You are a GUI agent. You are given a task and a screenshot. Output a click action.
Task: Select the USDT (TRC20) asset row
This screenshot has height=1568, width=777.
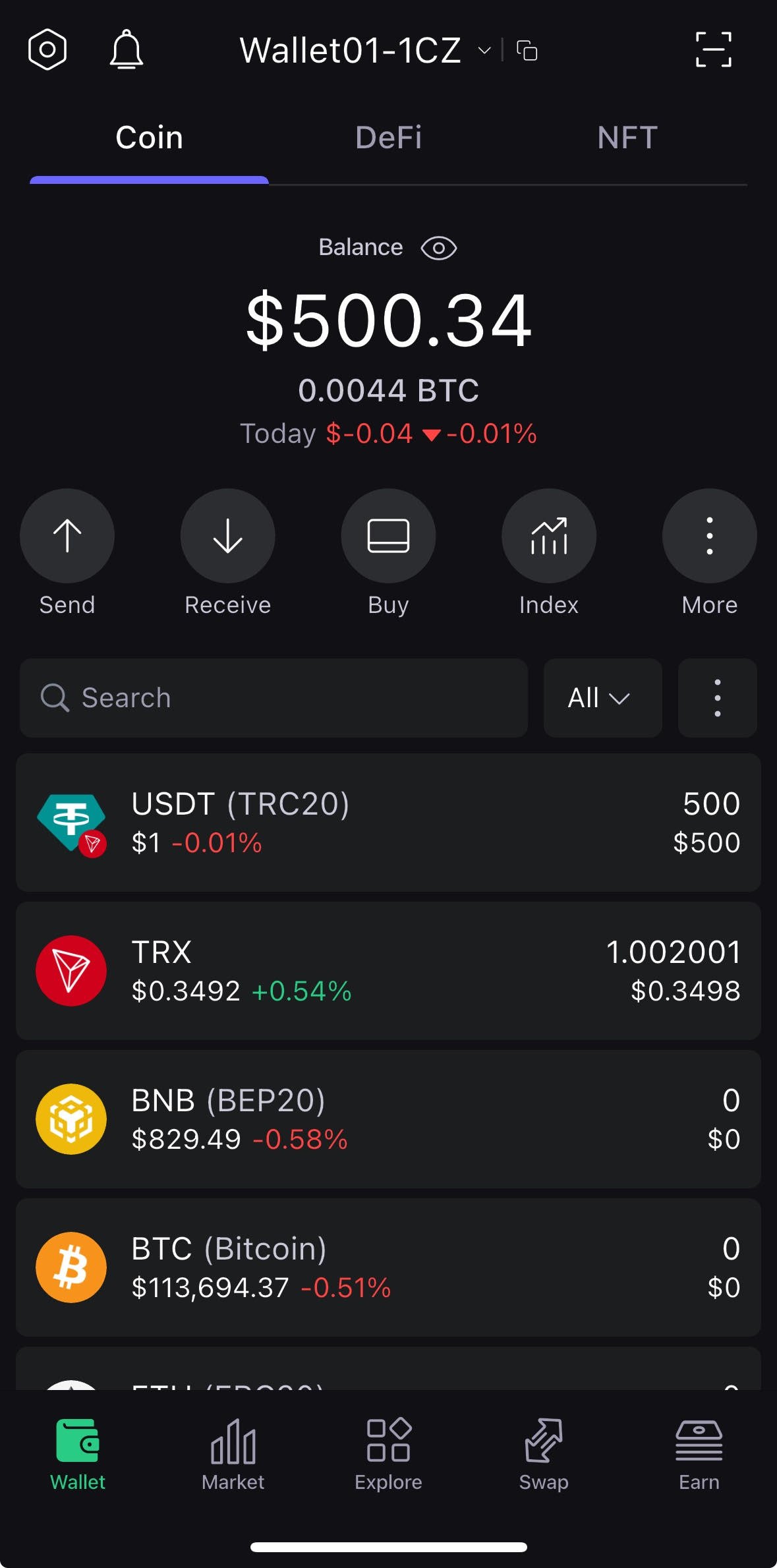coord(388,822)
